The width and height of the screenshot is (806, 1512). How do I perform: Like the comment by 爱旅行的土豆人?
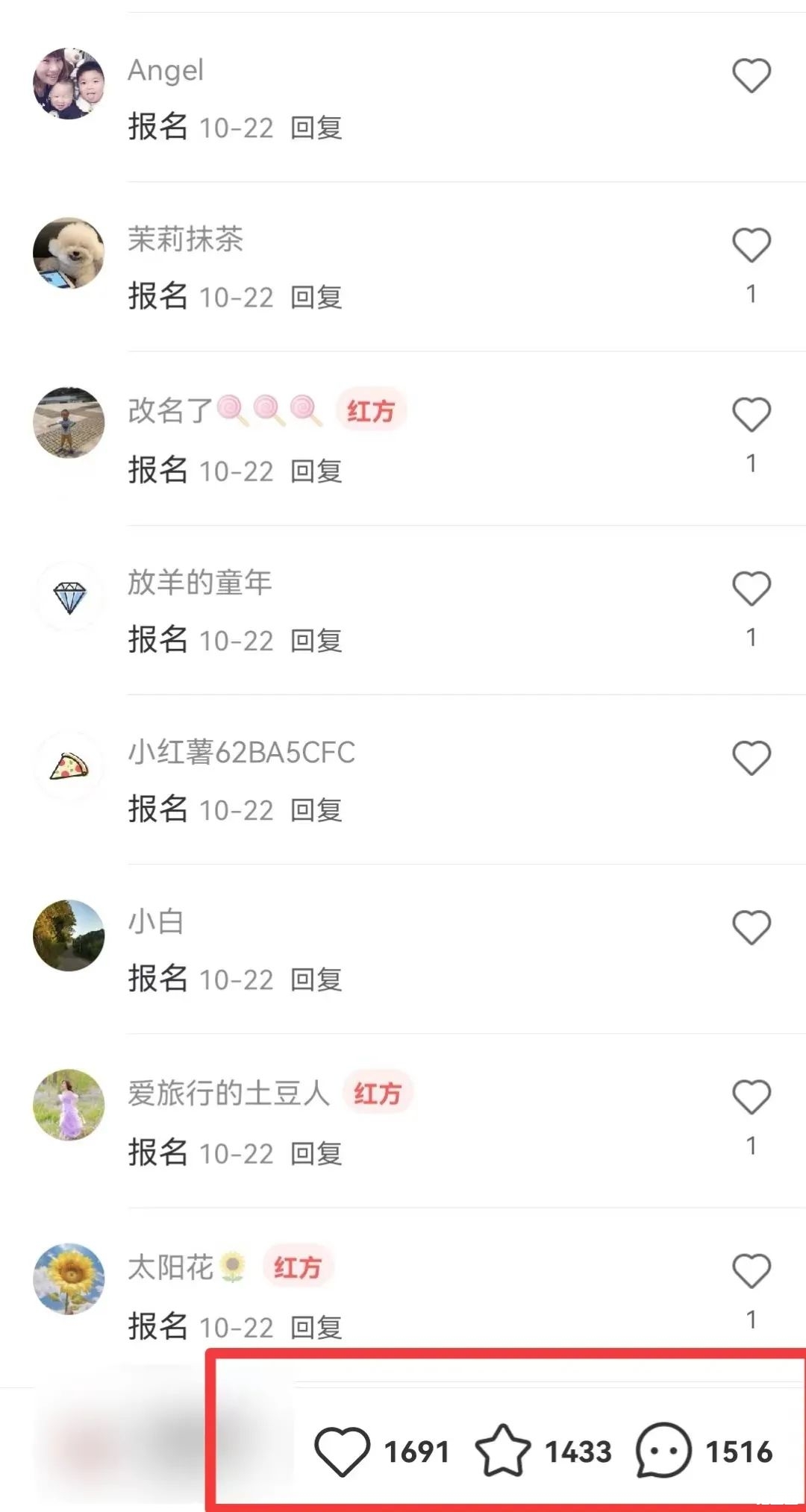[x=751, y=1097]
